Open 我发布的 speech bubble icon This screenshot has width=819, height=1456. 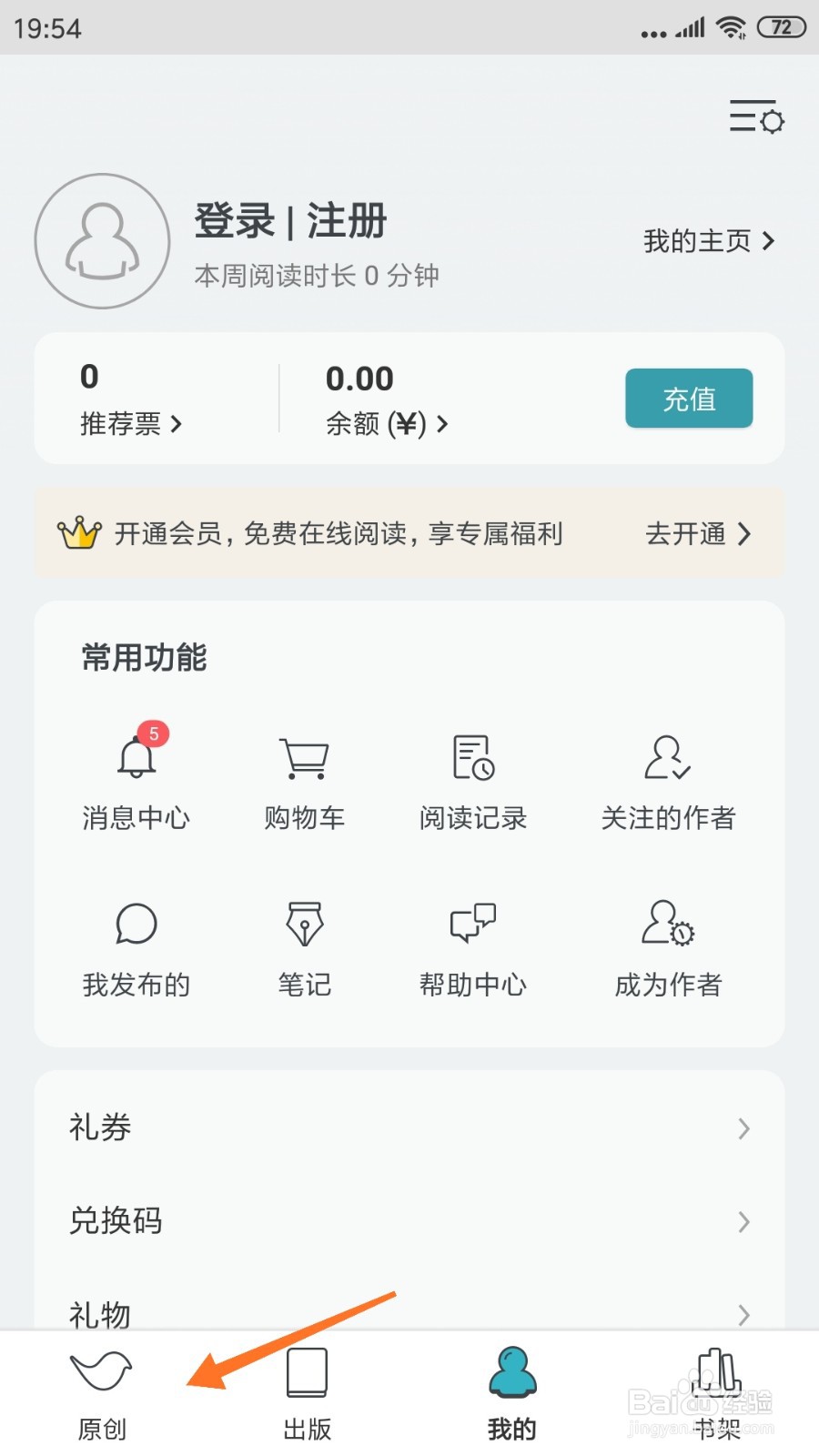[x=135, y=924]
